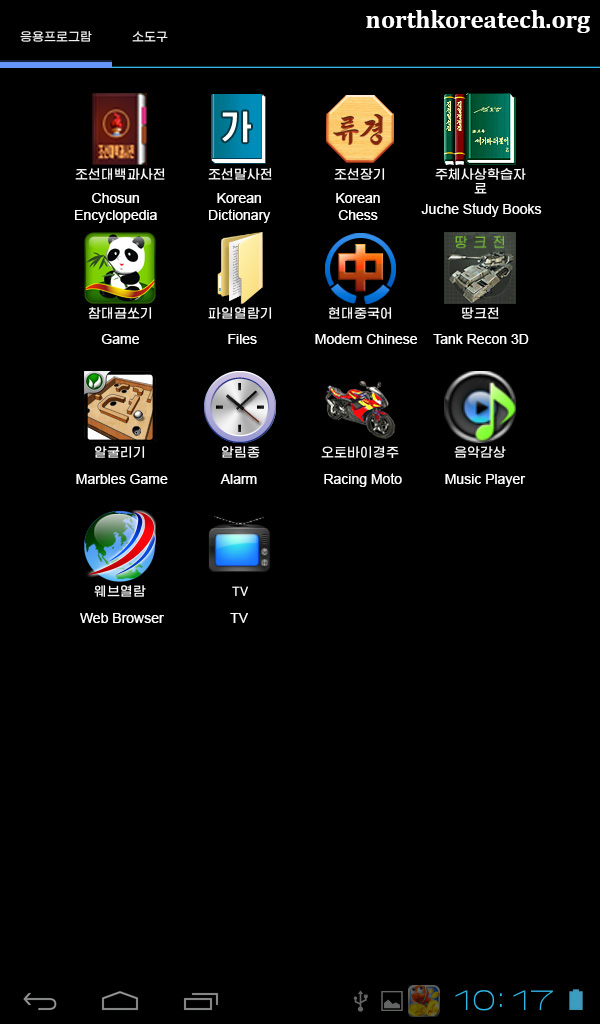Screen dimensions: 600x1024
Task: Go back using the navigation bar arrow
Action: click(40, 1000)
